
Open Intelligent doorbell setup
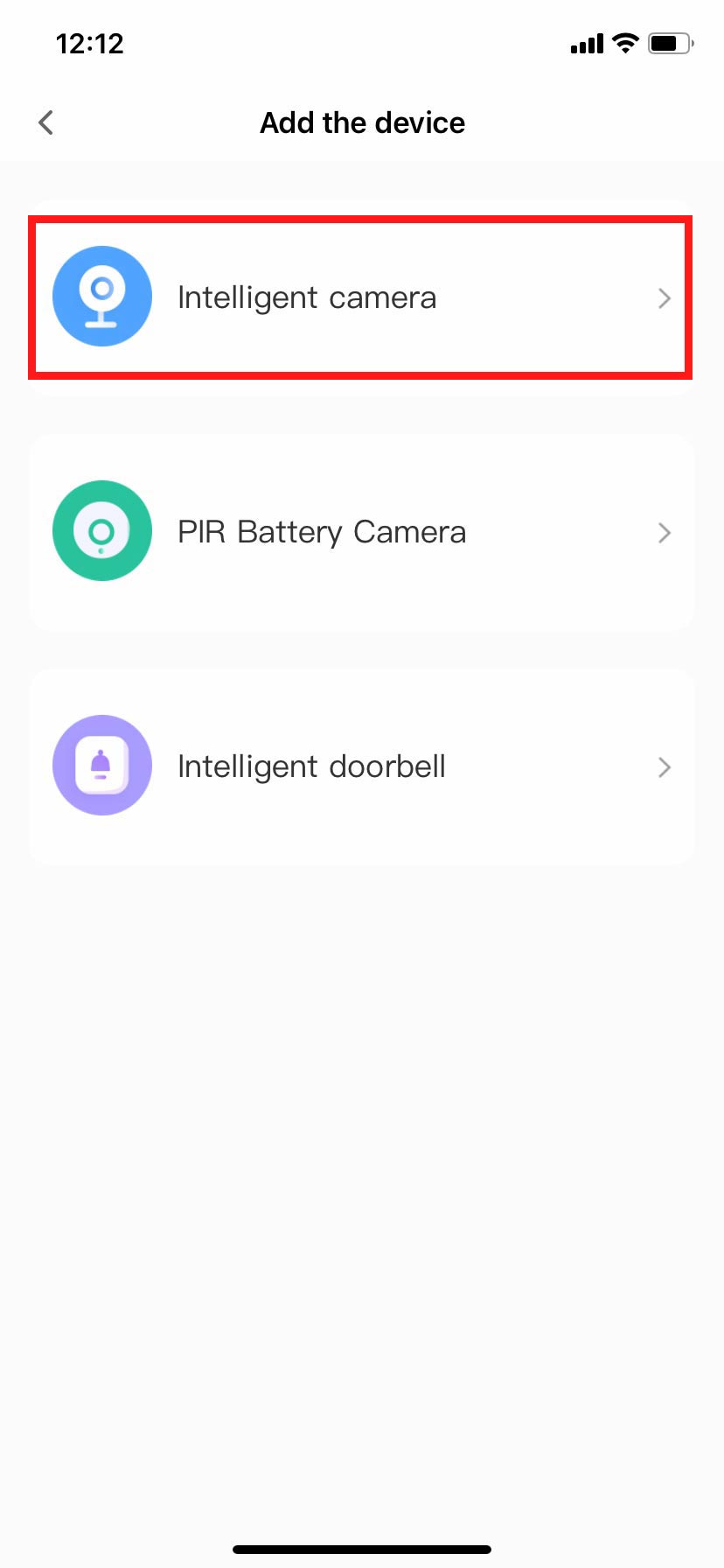coord(360,766)
